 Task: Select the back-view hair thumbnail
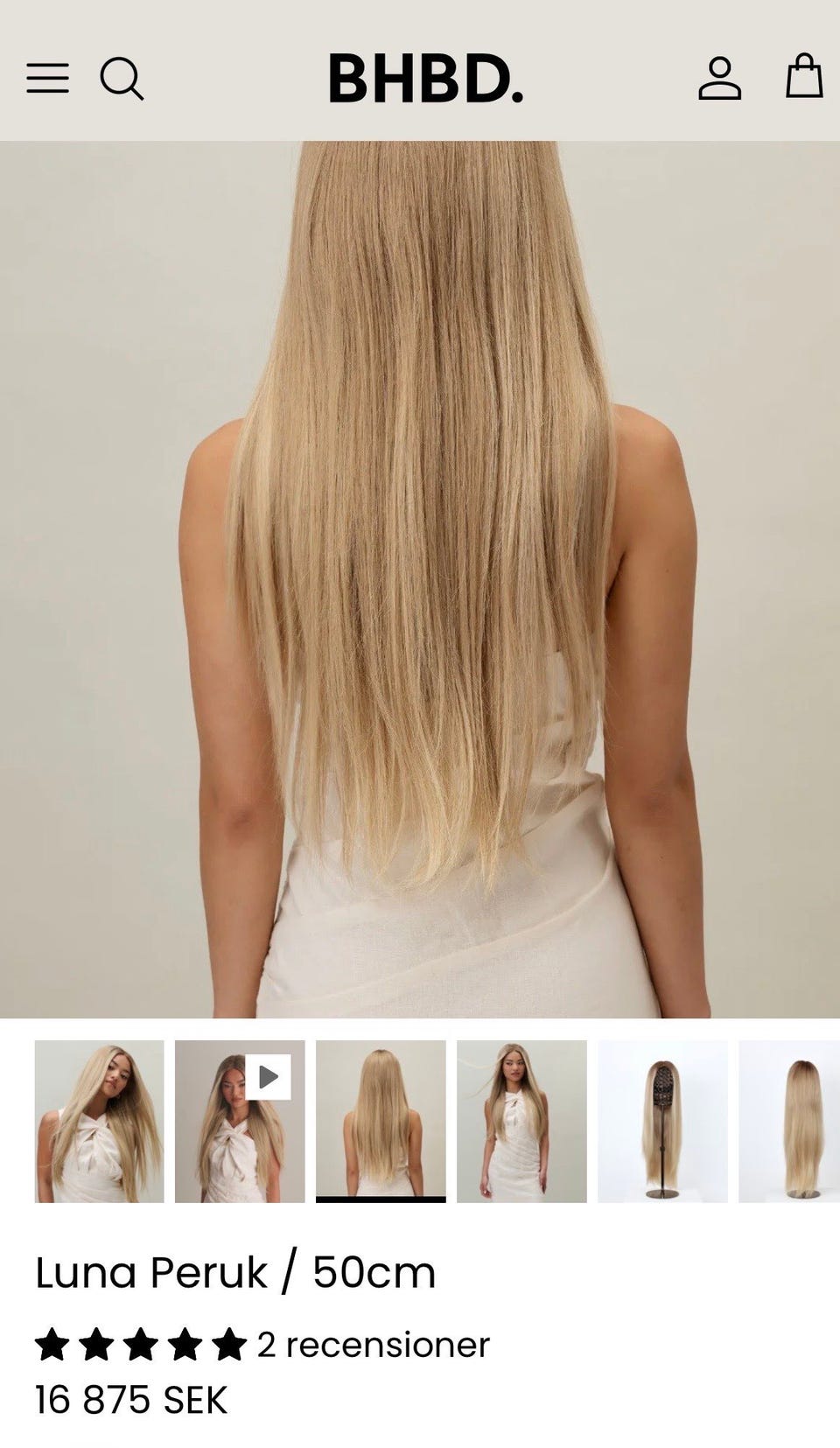[381, 1121]
